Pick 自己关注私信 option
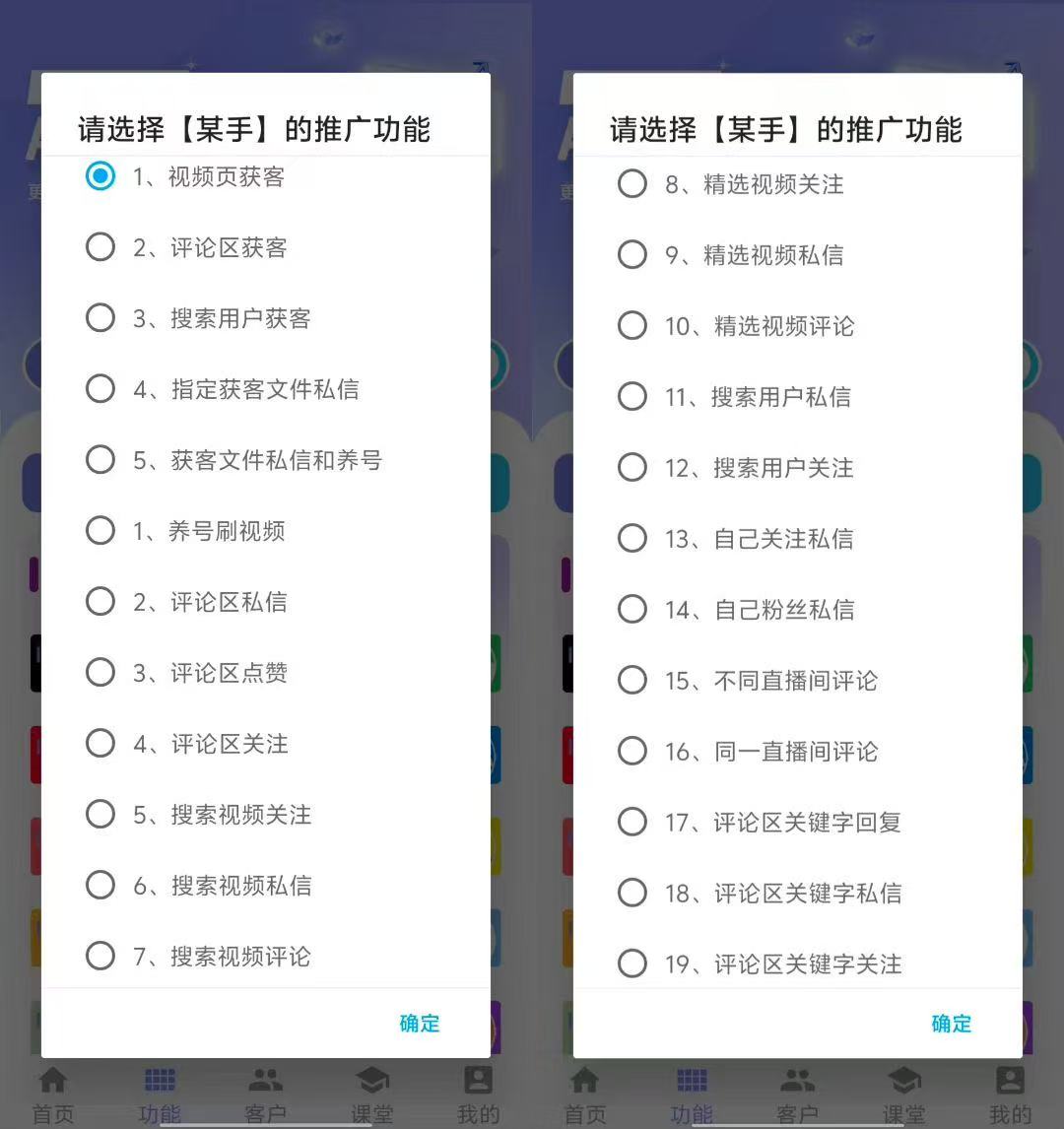The height and width of the screenshot is (1129, 1064). tap(632, 539)
